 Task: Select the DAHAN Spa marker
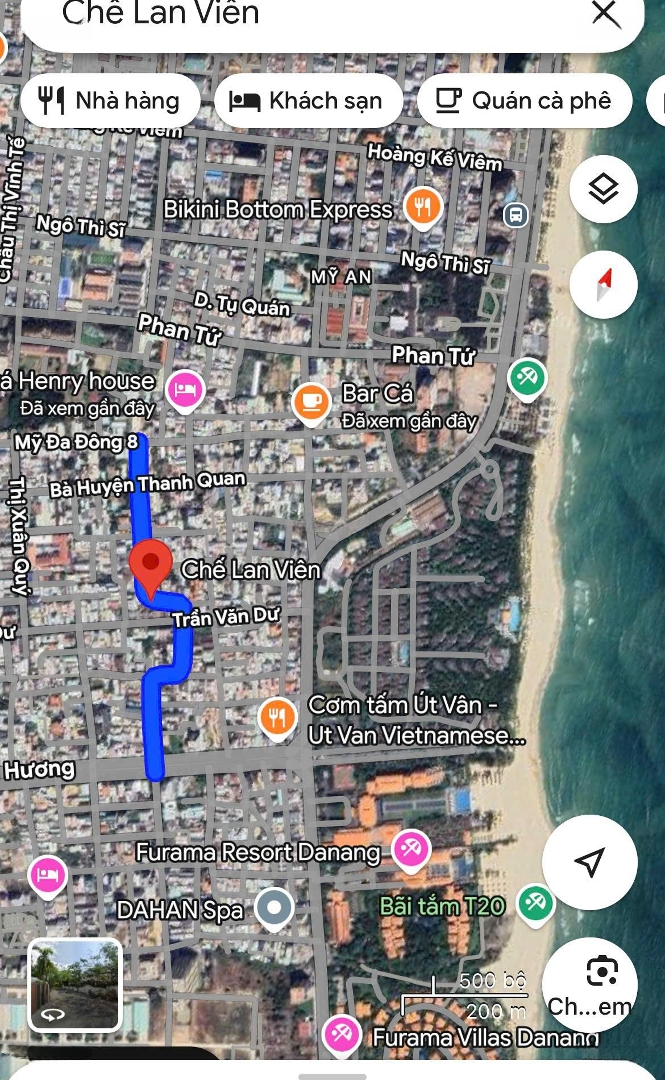coord(273,909)
